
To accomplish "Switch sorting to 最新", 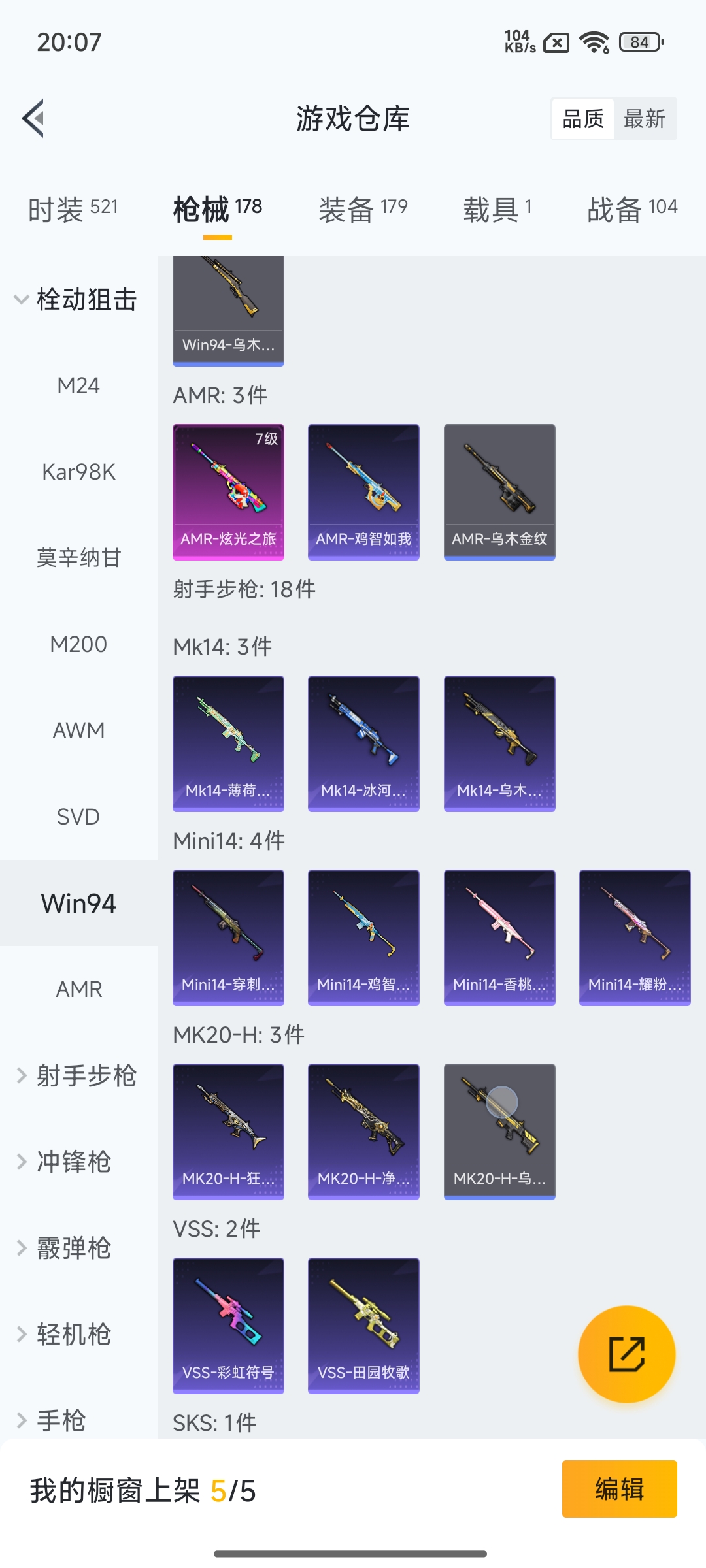I will (645, 118).
